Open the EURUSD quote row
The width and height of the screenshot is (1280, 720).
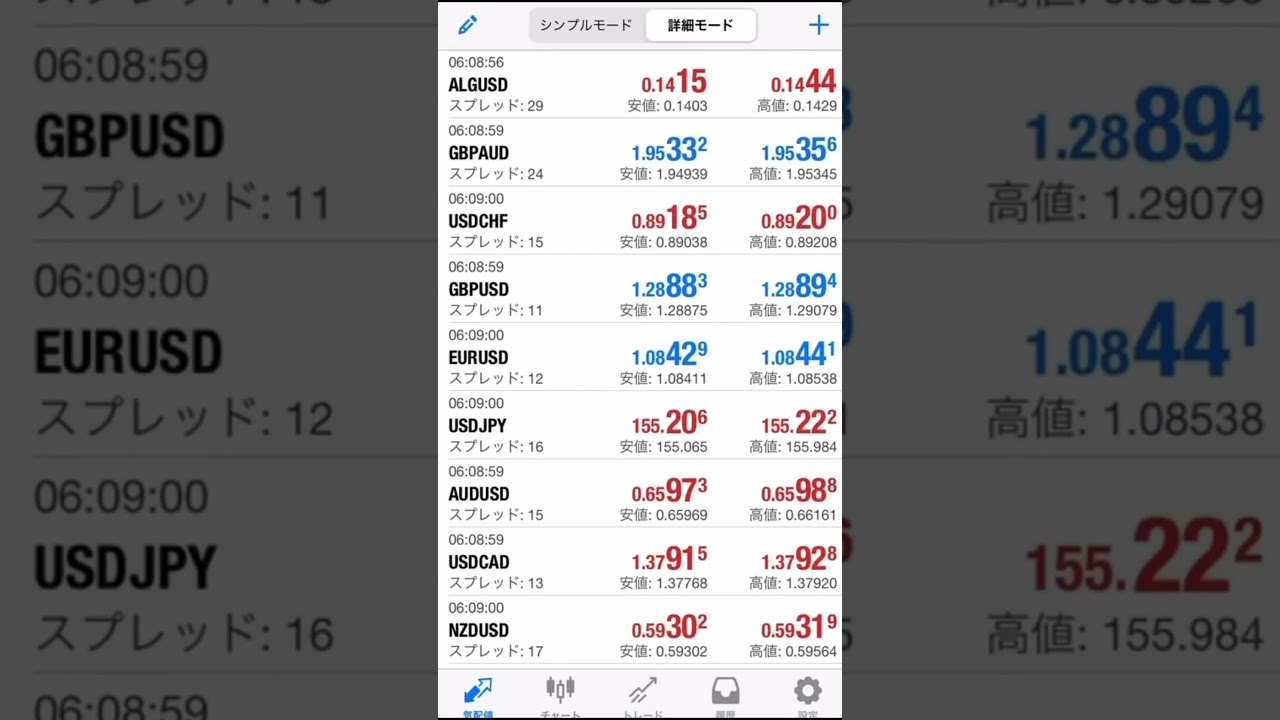point(640,356)
